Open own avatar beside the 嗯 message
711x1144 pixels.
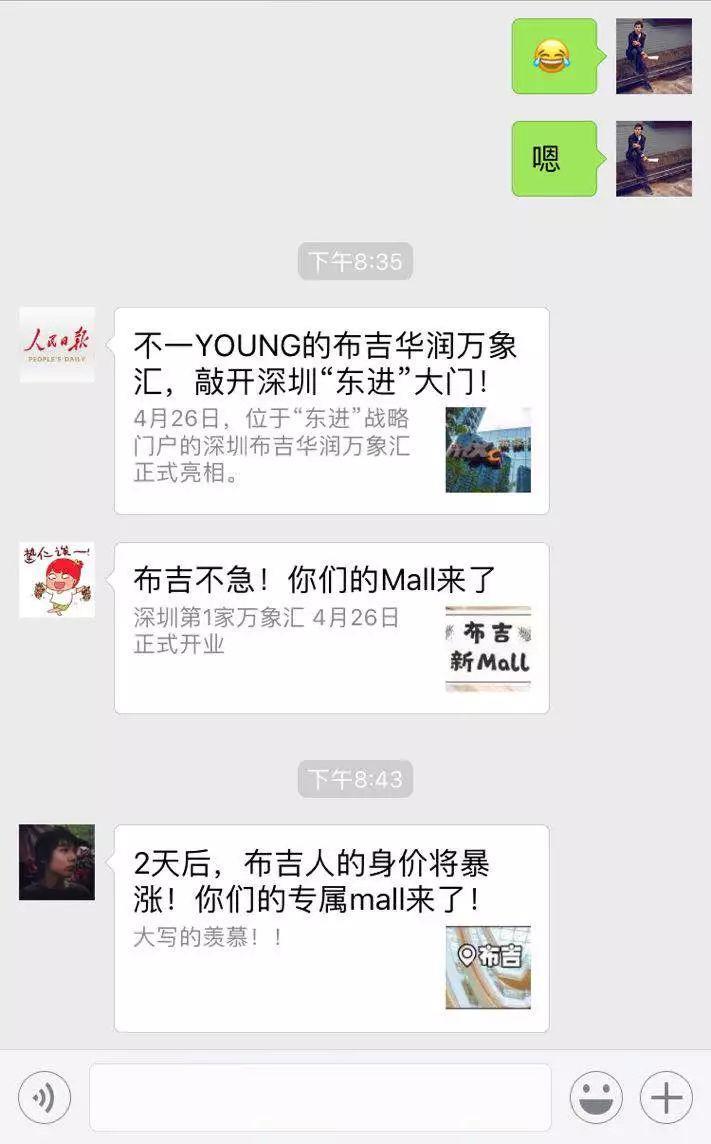coord(653,158)
